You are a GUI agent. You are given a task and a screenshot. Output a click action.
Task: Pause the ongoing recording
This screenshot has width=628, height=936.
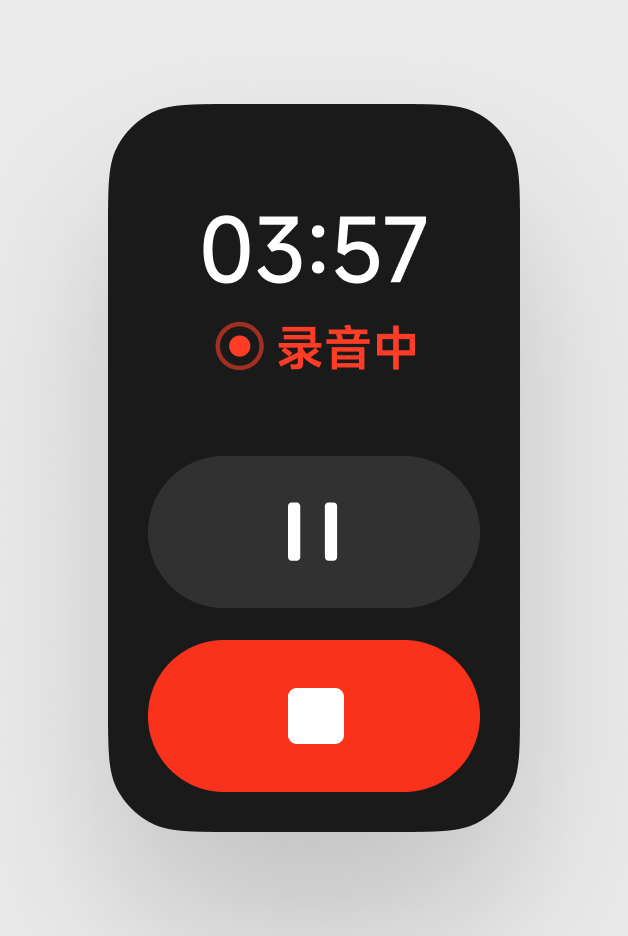point(313,531)
